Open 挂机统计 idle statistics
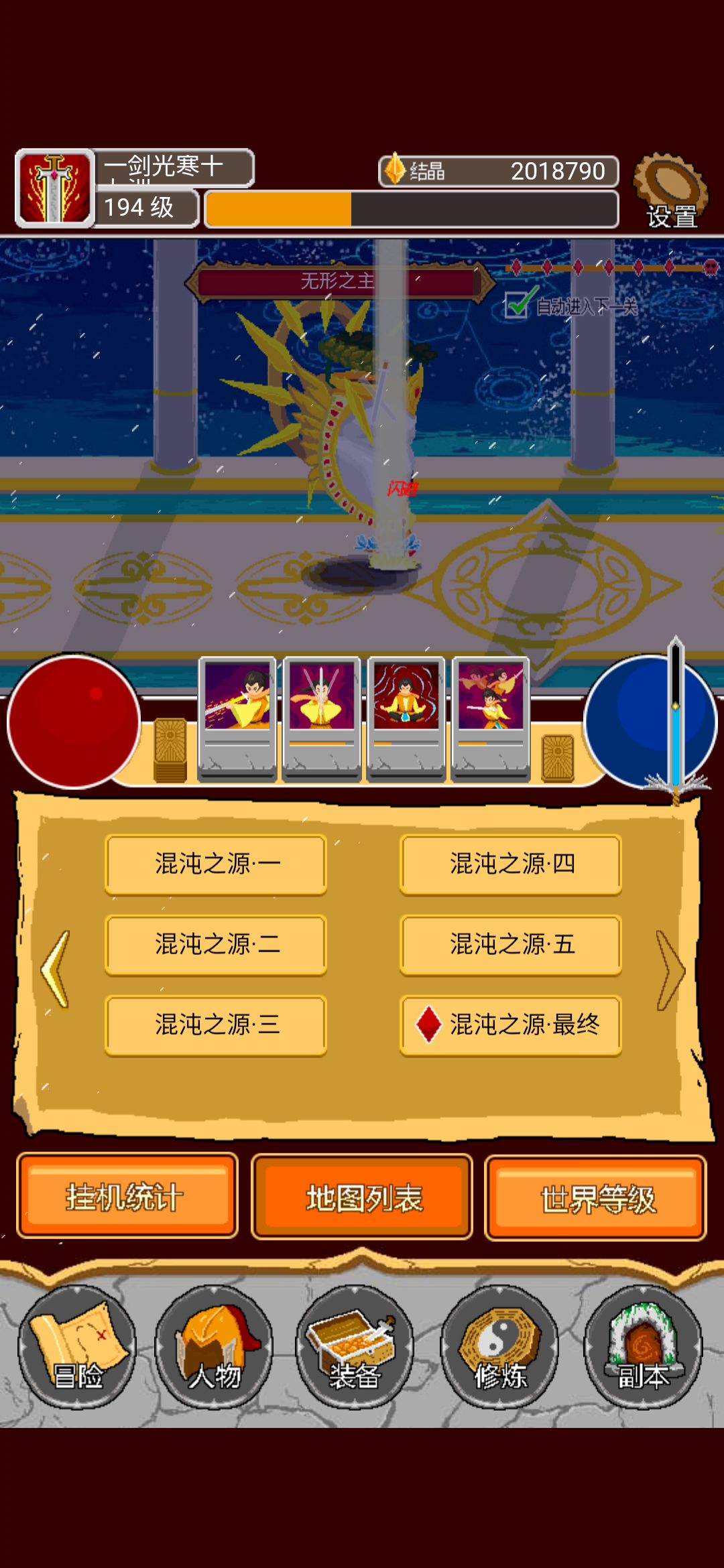724x1568 pixels. 127,1196
